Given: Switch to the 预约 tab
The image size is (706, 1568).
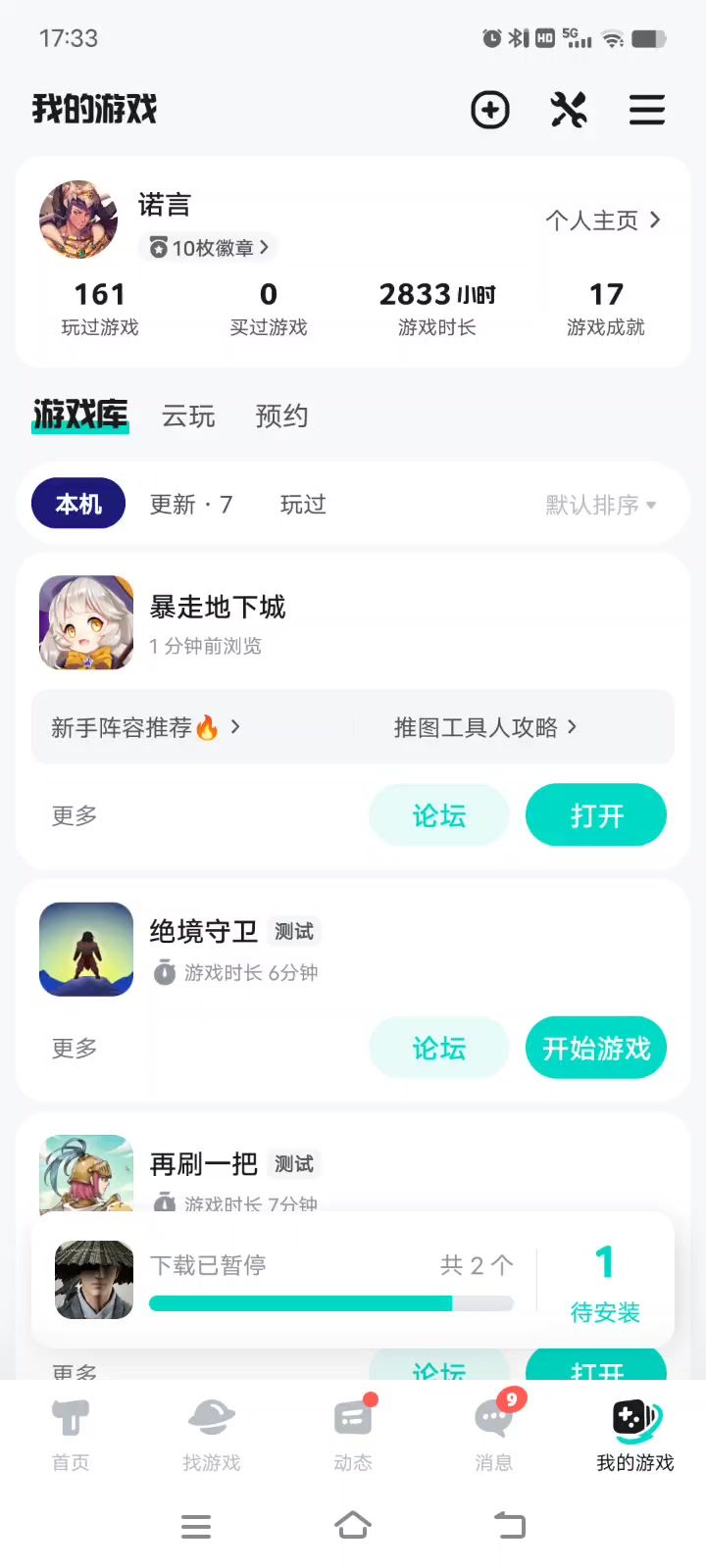Looking at the screenshot, I should pos(281,416).
